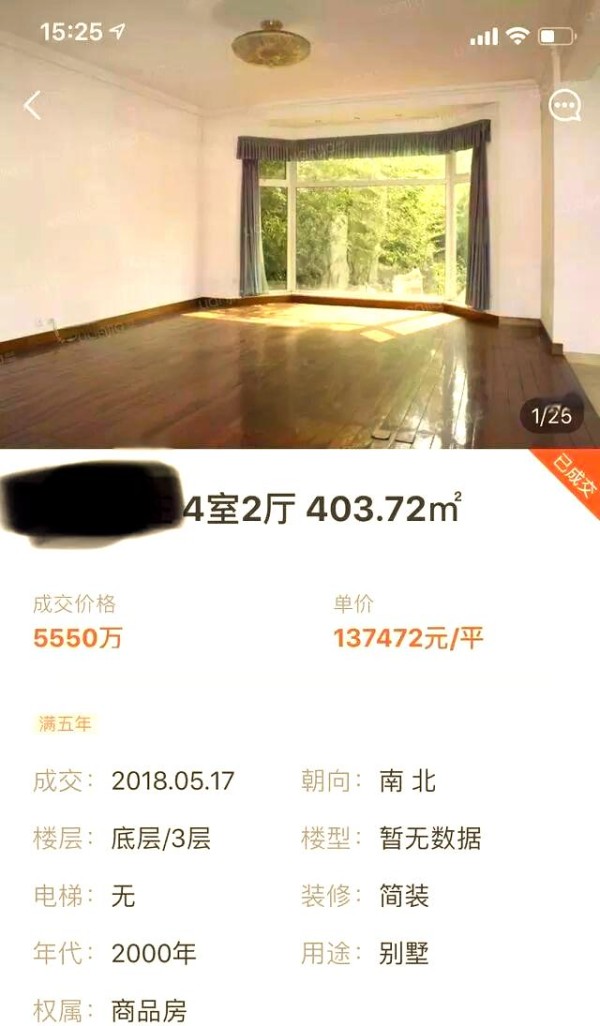
Task: Open the property photo gallery
Action: (x=300, y=260)
